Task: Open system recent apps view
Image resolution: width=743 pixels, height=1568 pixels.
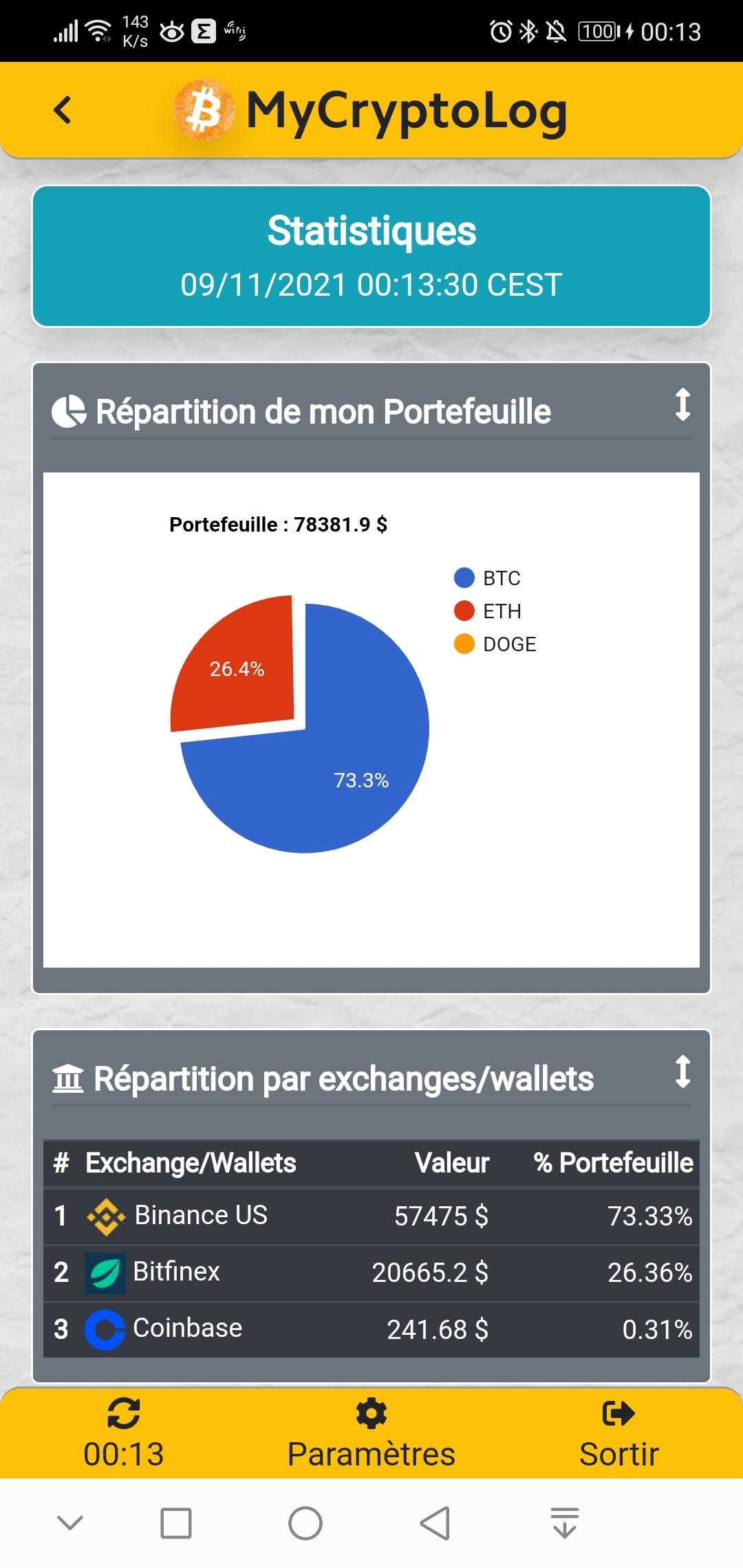Action: 176,1523
